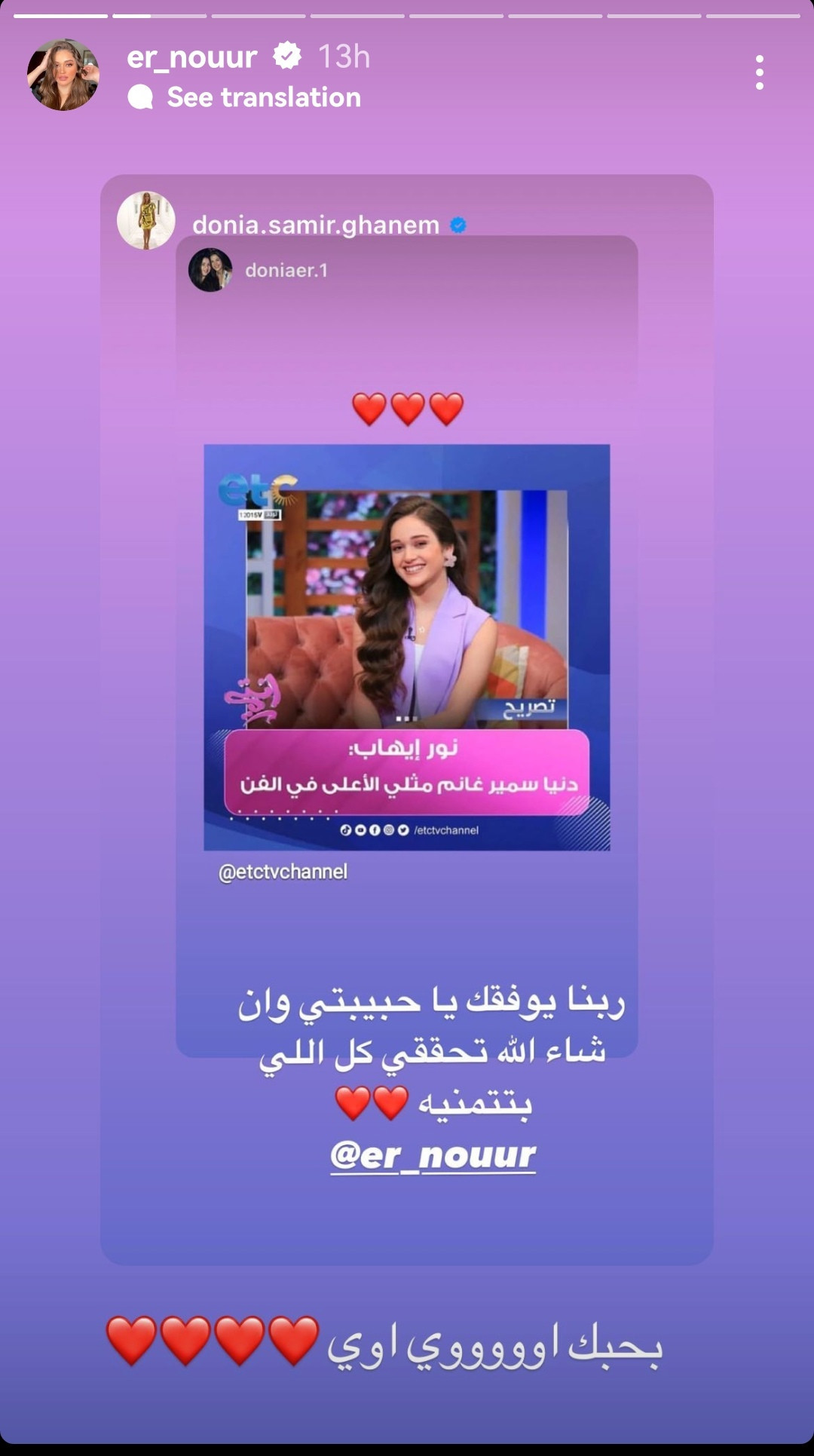Screen dimensions: 814x1456
Task: Open er_nouur's profile picture
Action: (63, 75)
